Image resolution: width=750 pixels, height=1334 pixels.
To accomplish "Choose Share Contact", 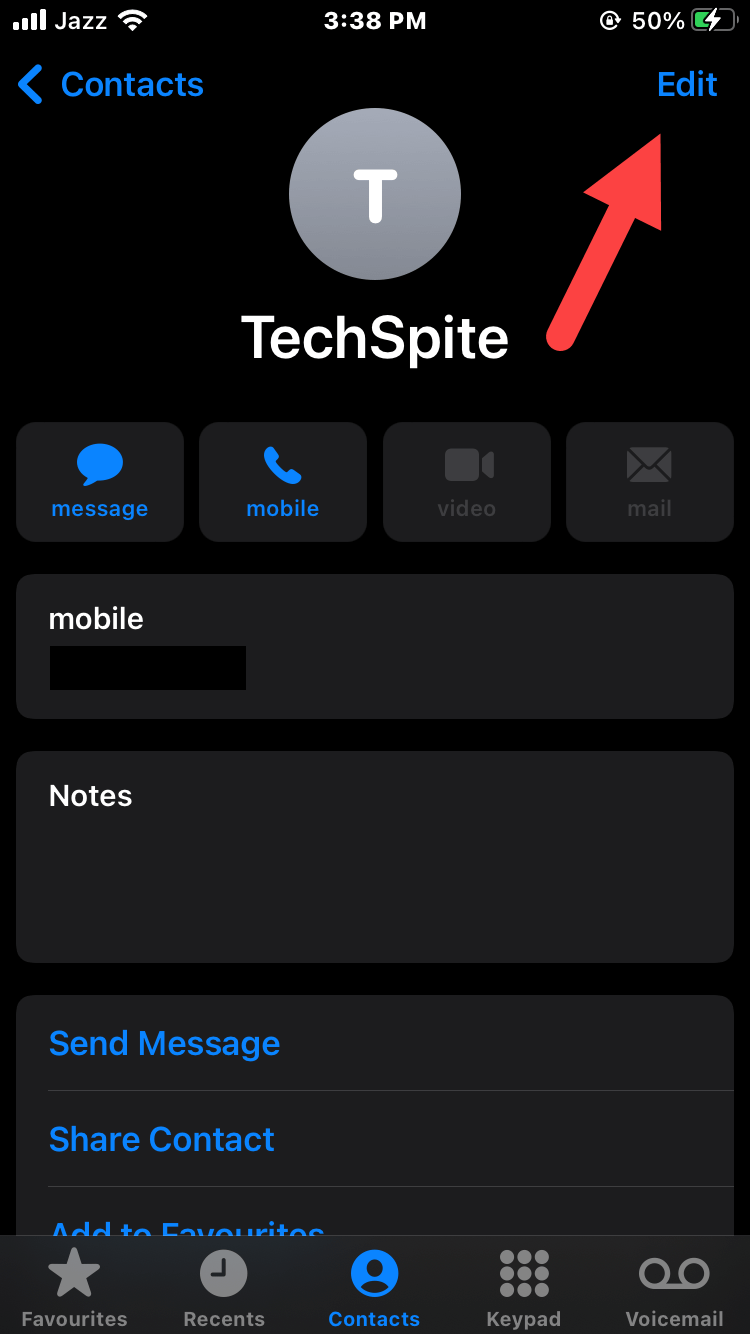I will tap(162, 1139).
